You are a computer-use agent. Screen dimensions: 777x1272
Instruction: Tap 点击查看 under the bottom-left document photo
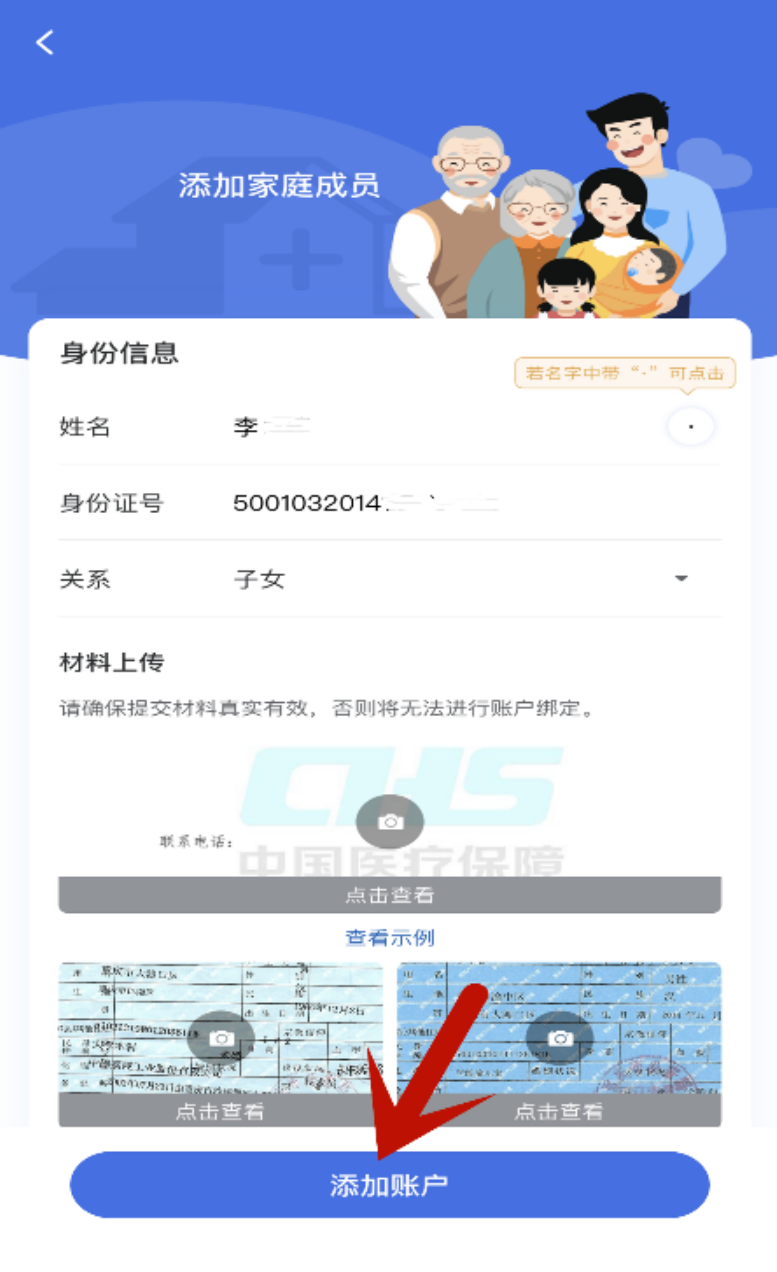tap(220, 1111)
